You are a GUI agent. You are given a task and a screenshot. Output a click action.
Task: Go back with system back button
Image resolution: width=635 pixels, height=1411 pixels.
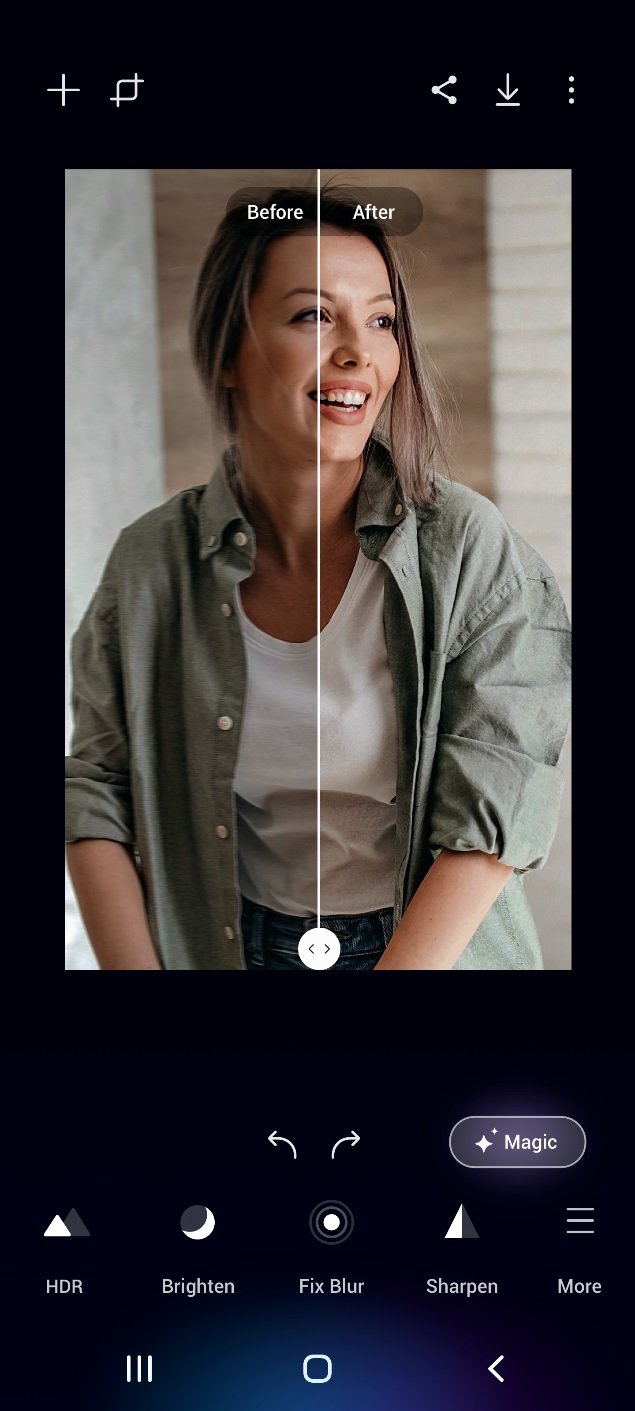tap(495, 1368)
